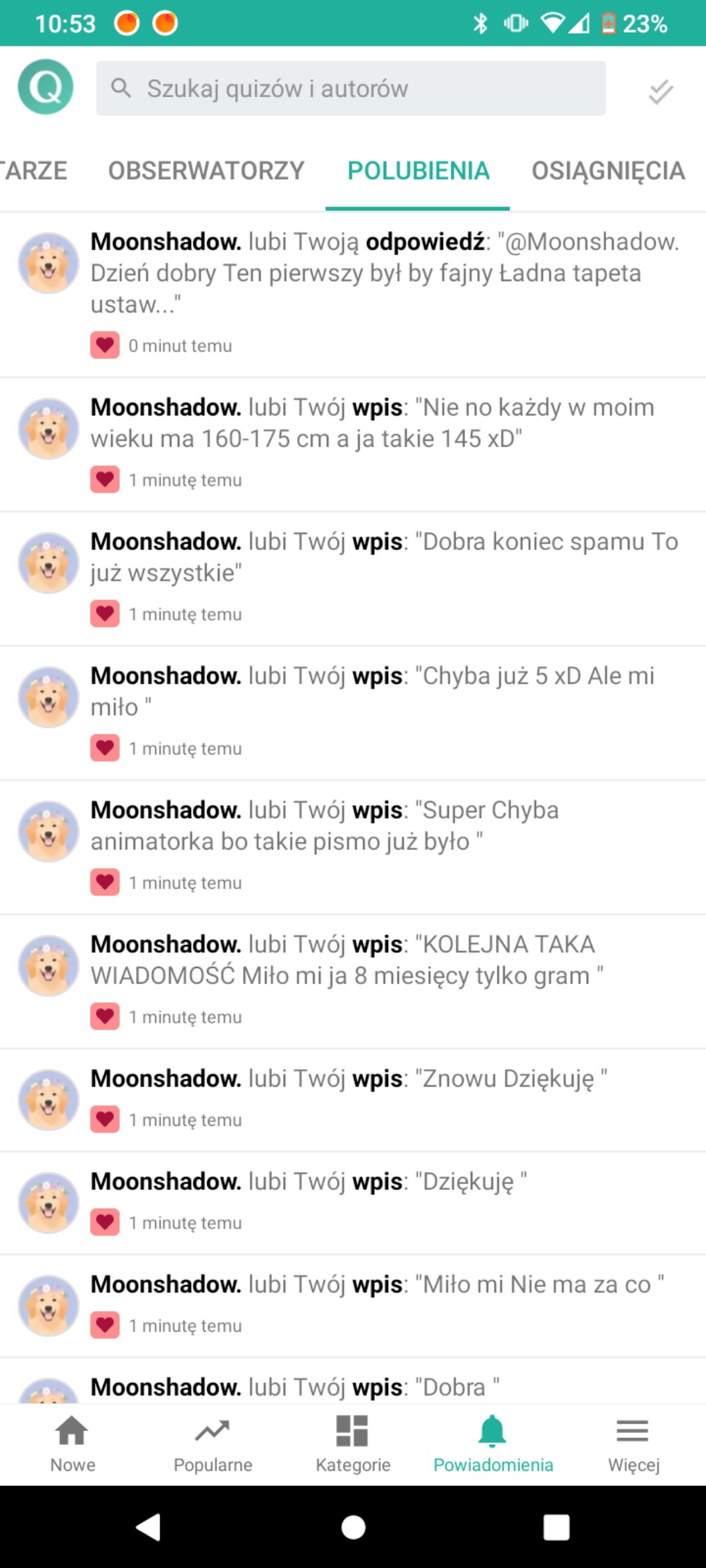
Task: Switch to the Obserwatorzy tab
Action: click(x=206, y=170)
